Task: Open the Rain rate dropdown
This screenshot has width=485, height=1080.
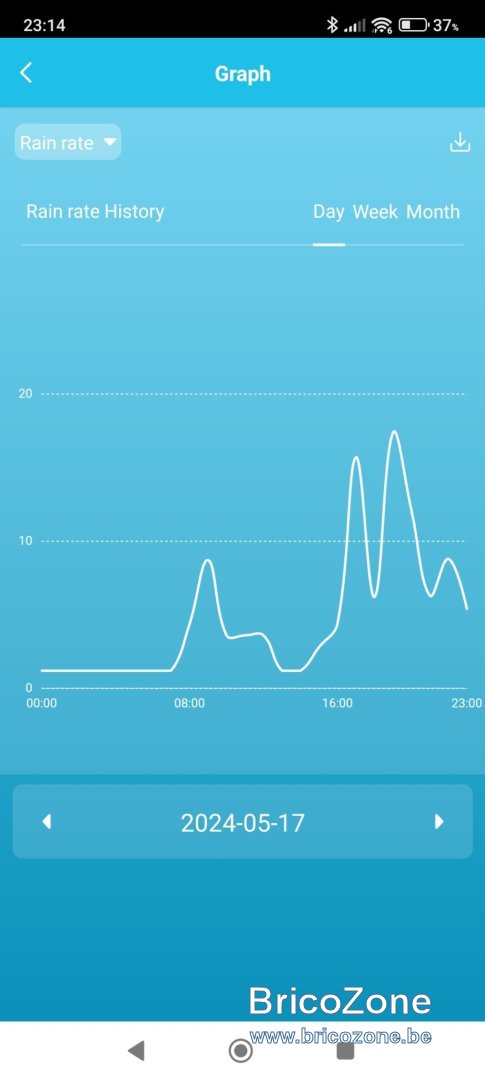Action: tap(68, 142)
